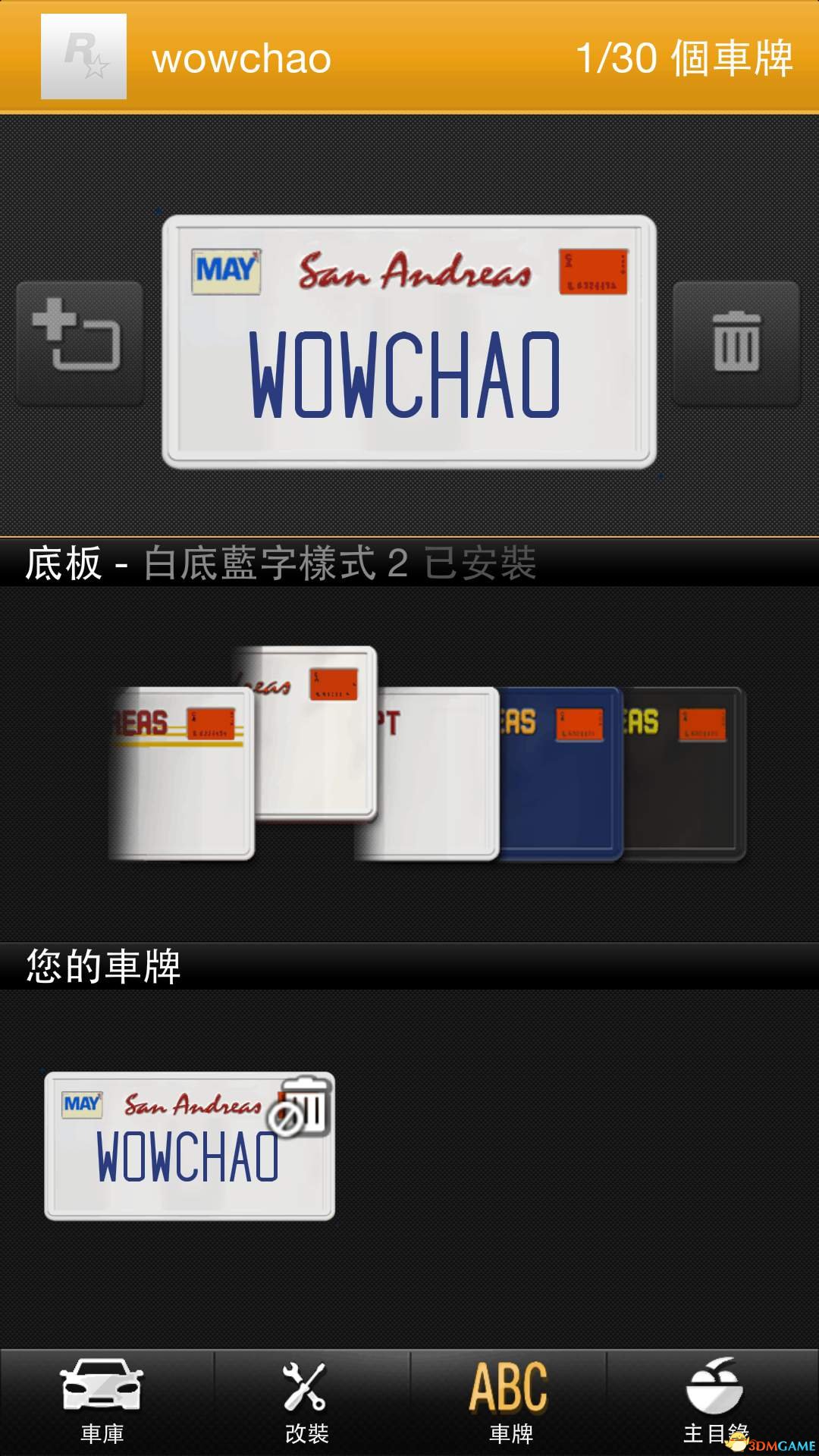The image size is (819, 1456).
Task: Open the 車牌 ABC plates tab
Action: [x=510, y=1401]
